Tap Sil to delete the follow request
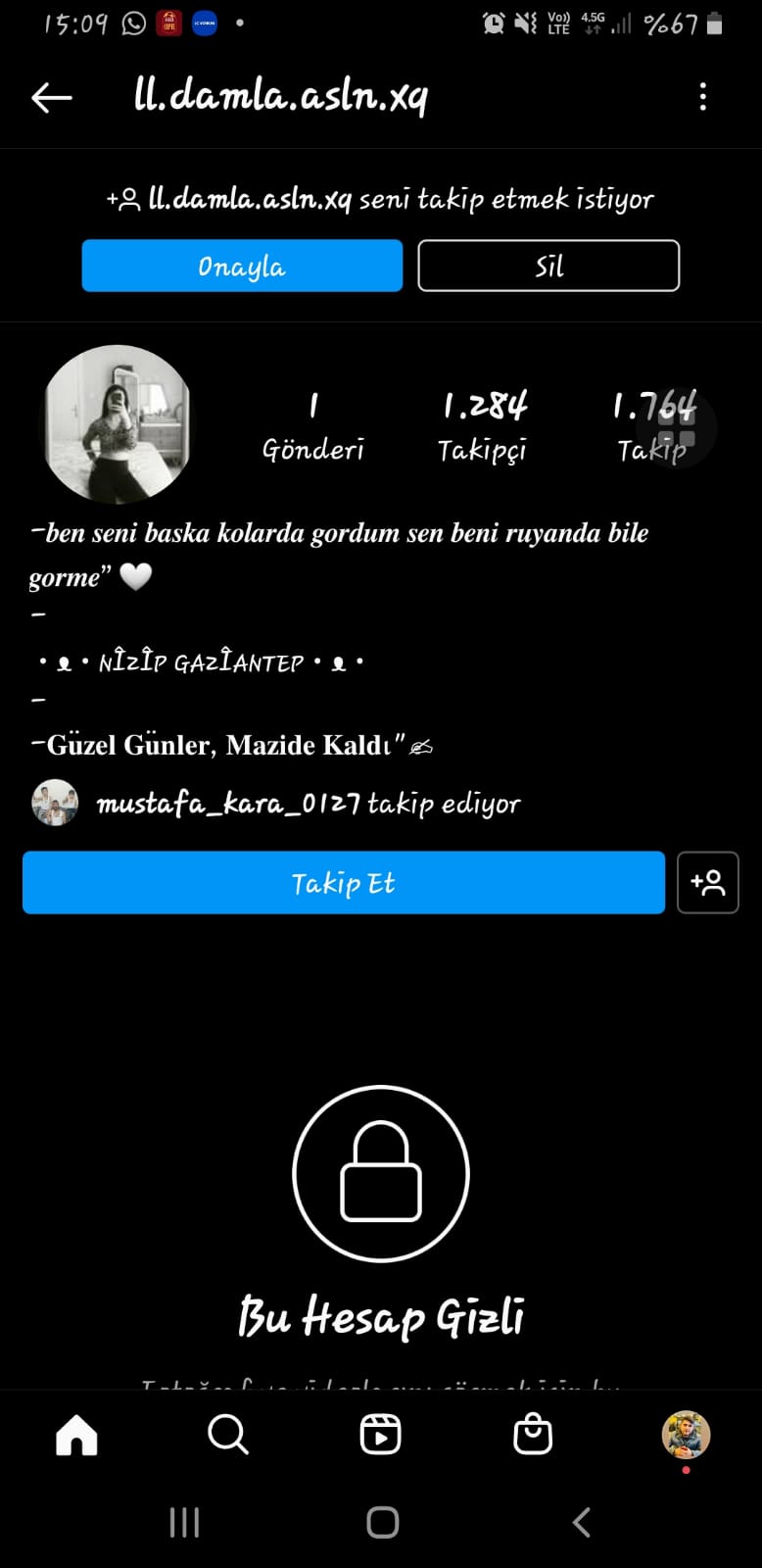 (548, 265)
